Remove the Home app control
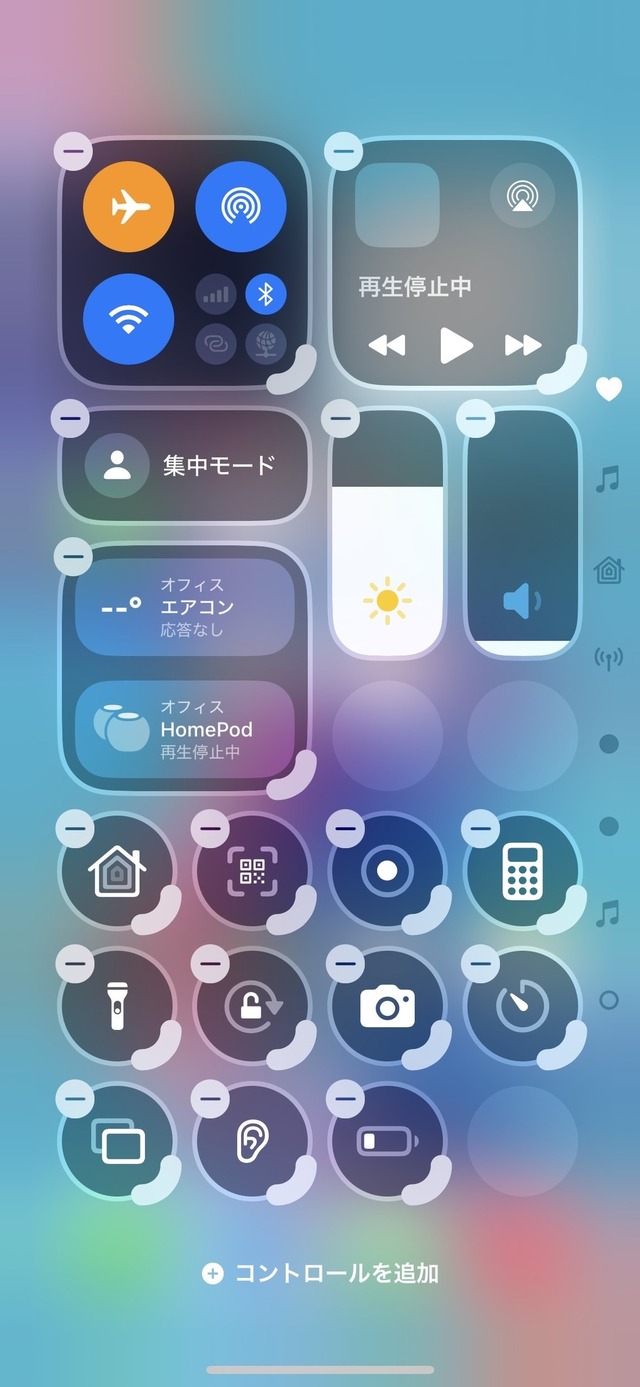640x1387 pixels. coord(74,828)
